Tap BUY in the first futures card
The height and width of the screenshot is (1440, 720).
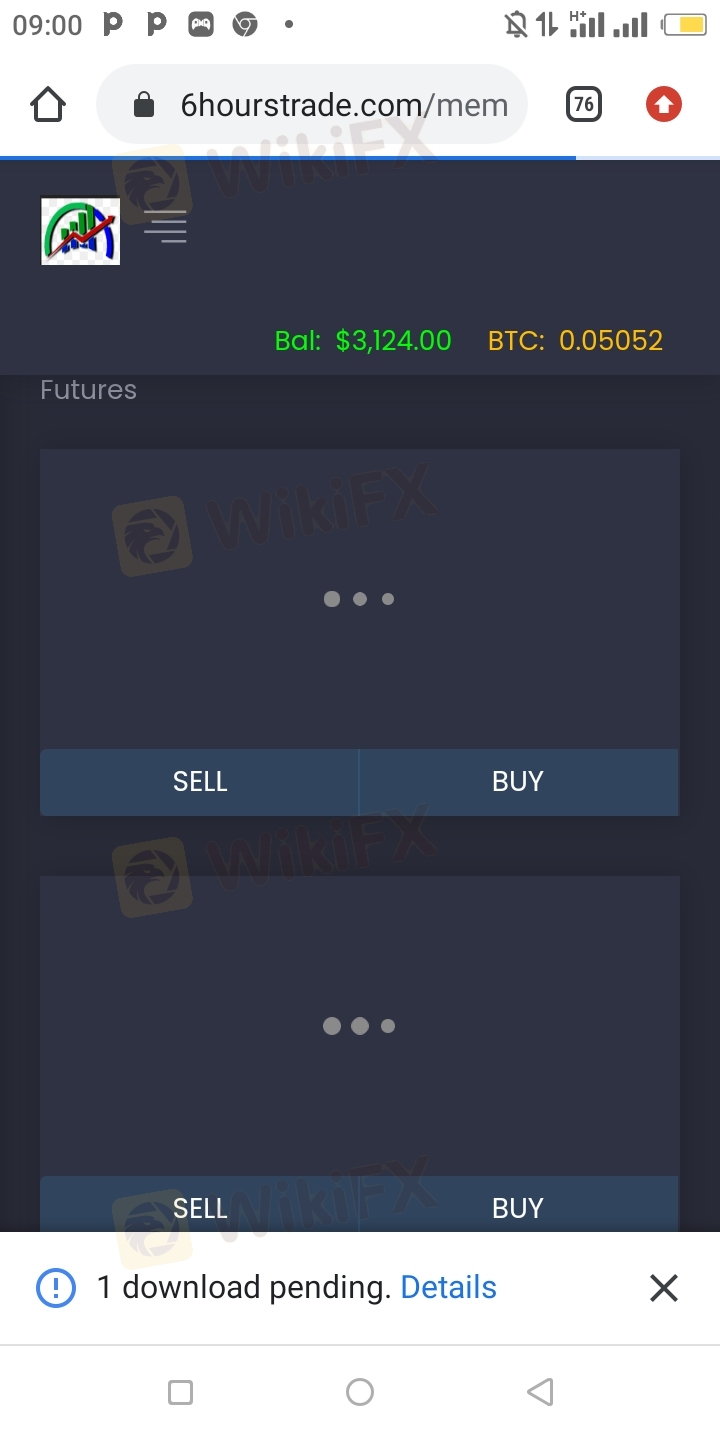(518, 782)
